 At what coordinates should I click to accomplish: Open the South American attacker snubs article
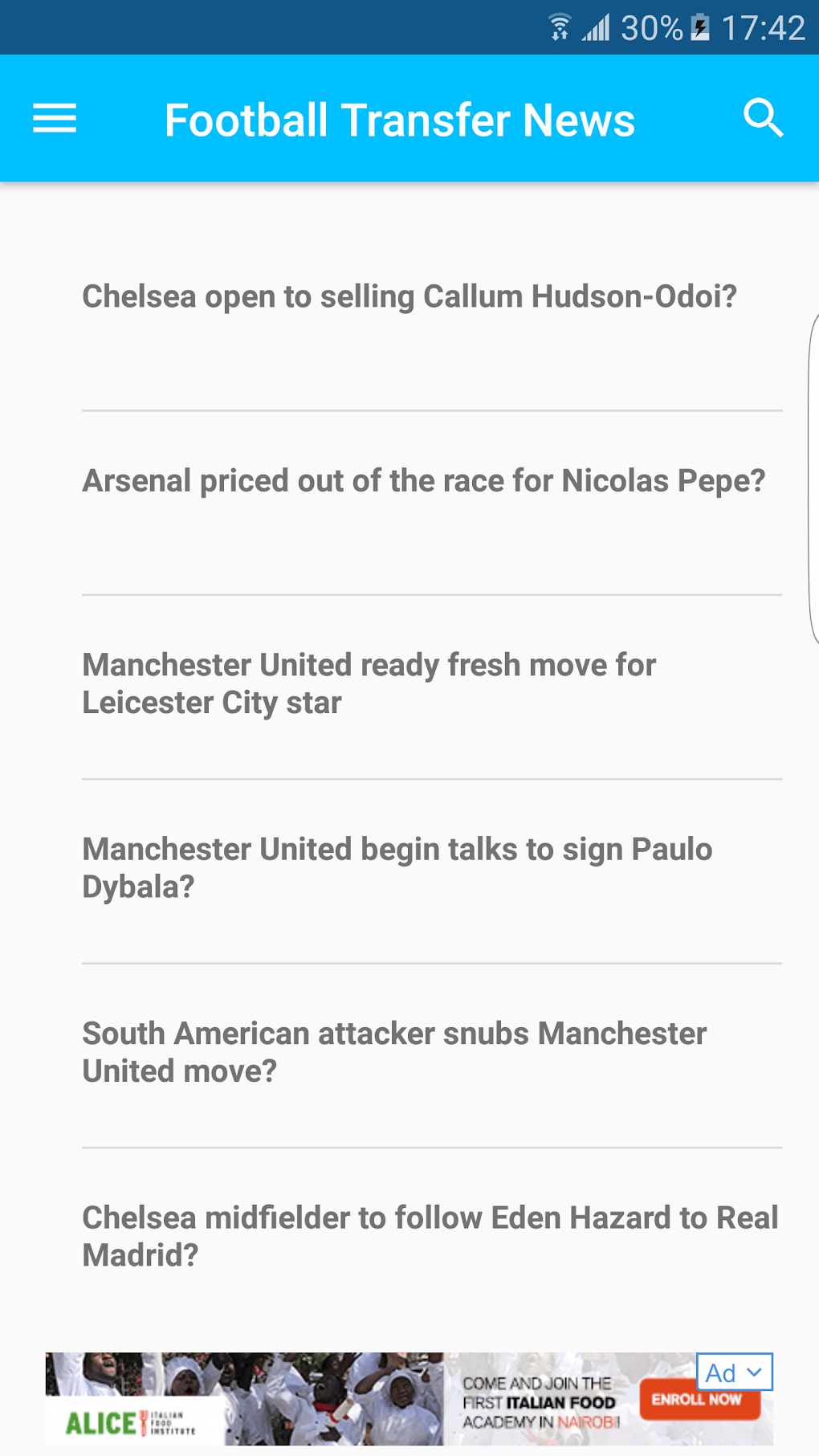(x=393, y=1052)
